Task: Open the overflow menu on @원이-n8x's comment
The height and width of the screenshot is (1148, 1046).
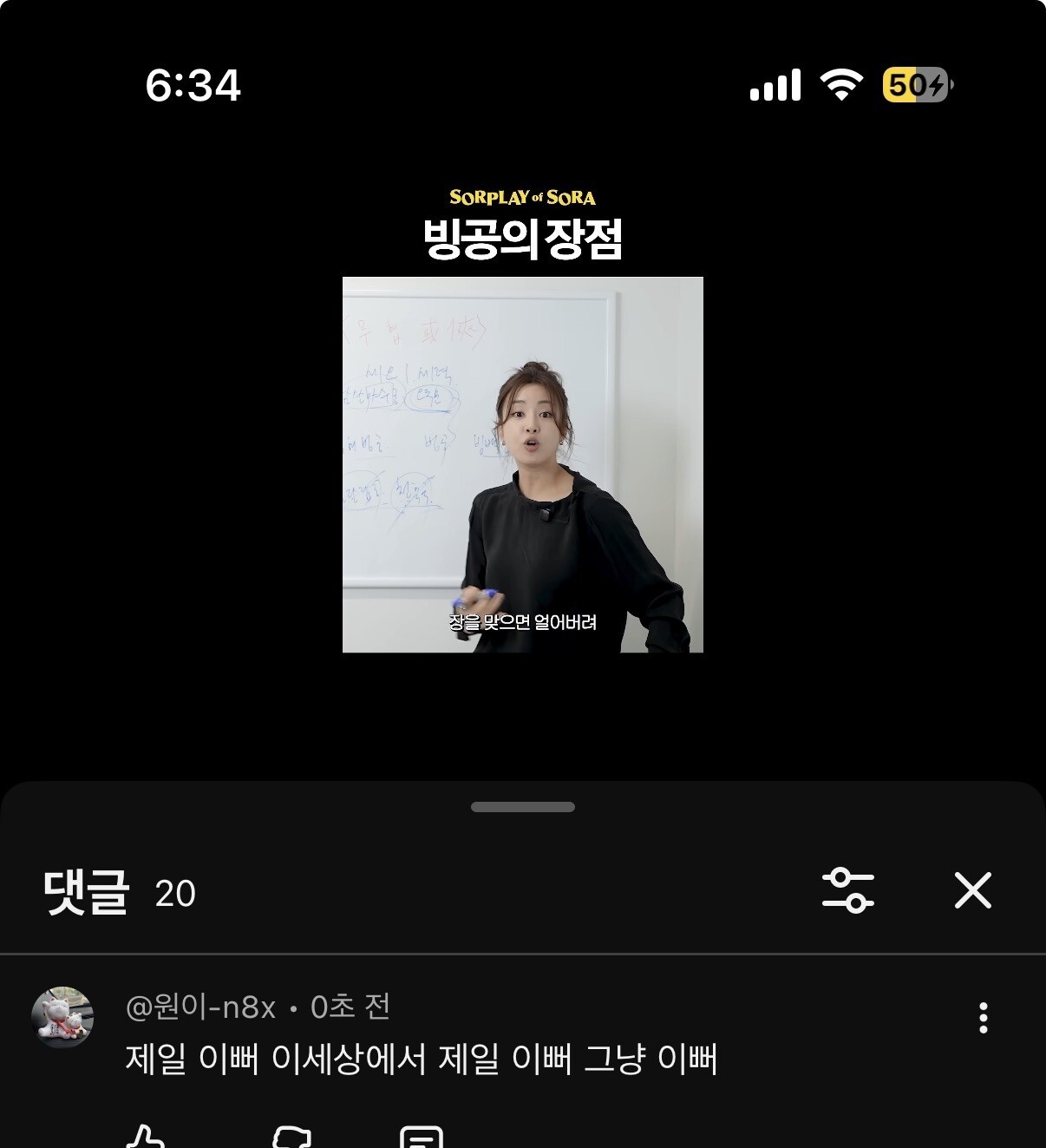Action: coord(983,1018)
